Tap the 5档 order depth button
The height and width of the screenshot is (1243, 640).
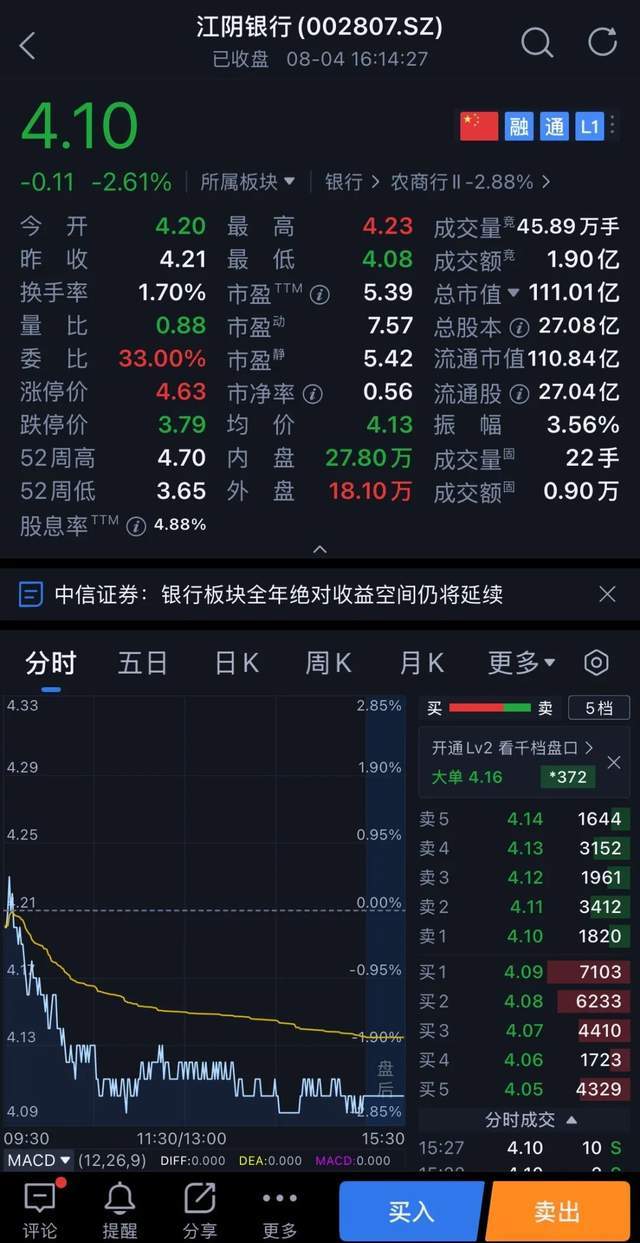click(599, 708)
